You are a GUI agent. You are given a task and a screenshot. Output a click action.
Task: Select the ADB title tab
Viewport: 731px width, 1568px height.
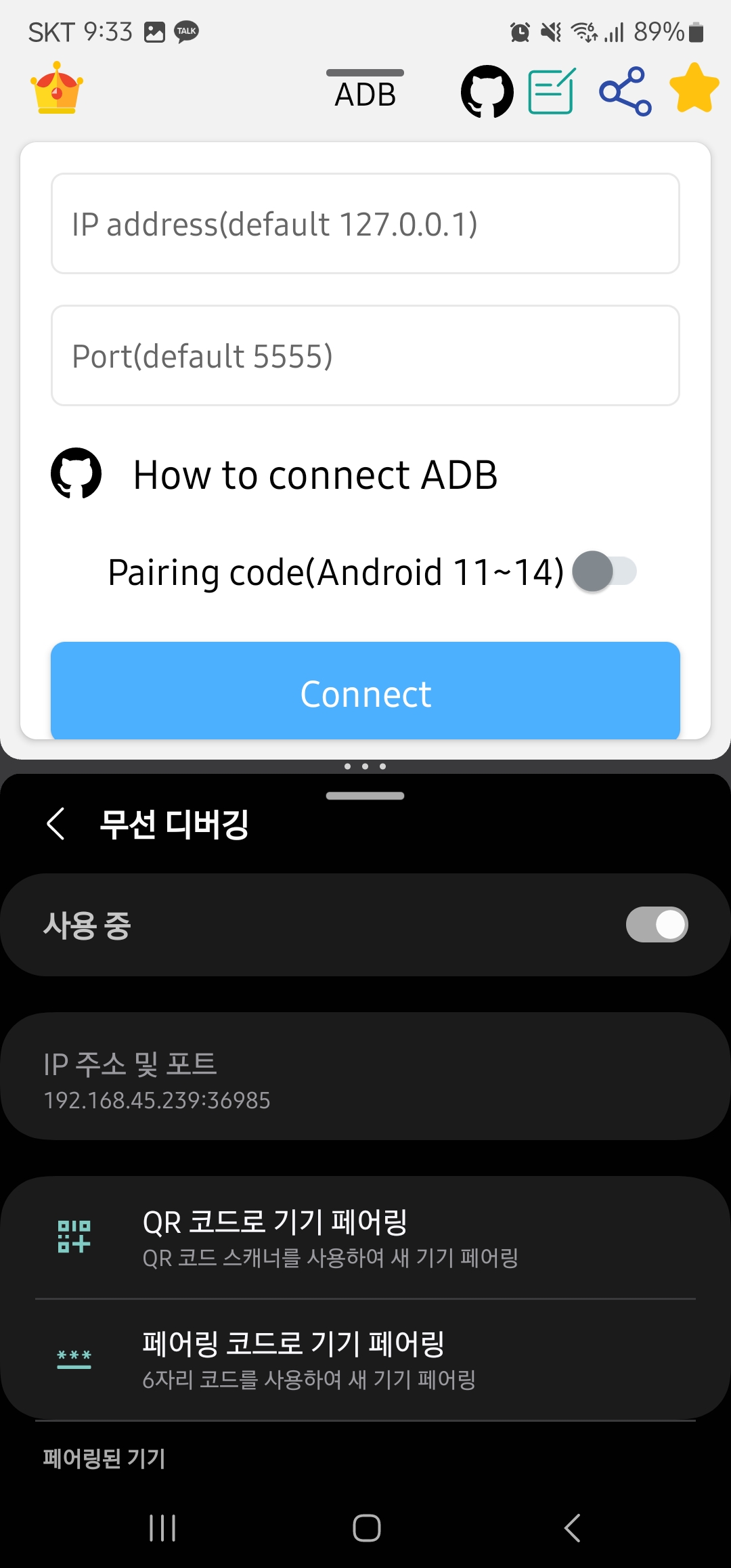[x=364, y=95]
